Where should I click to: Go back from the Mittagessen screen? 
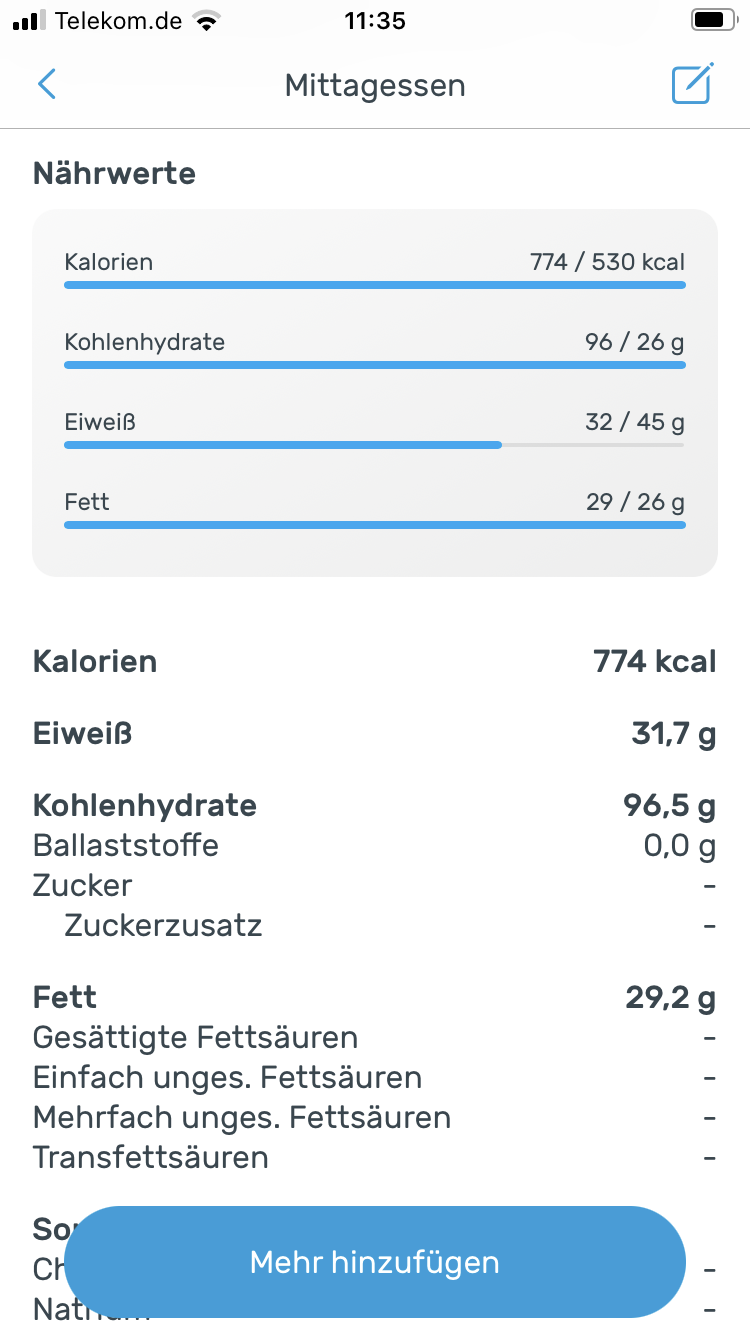(x=47, y=85)
